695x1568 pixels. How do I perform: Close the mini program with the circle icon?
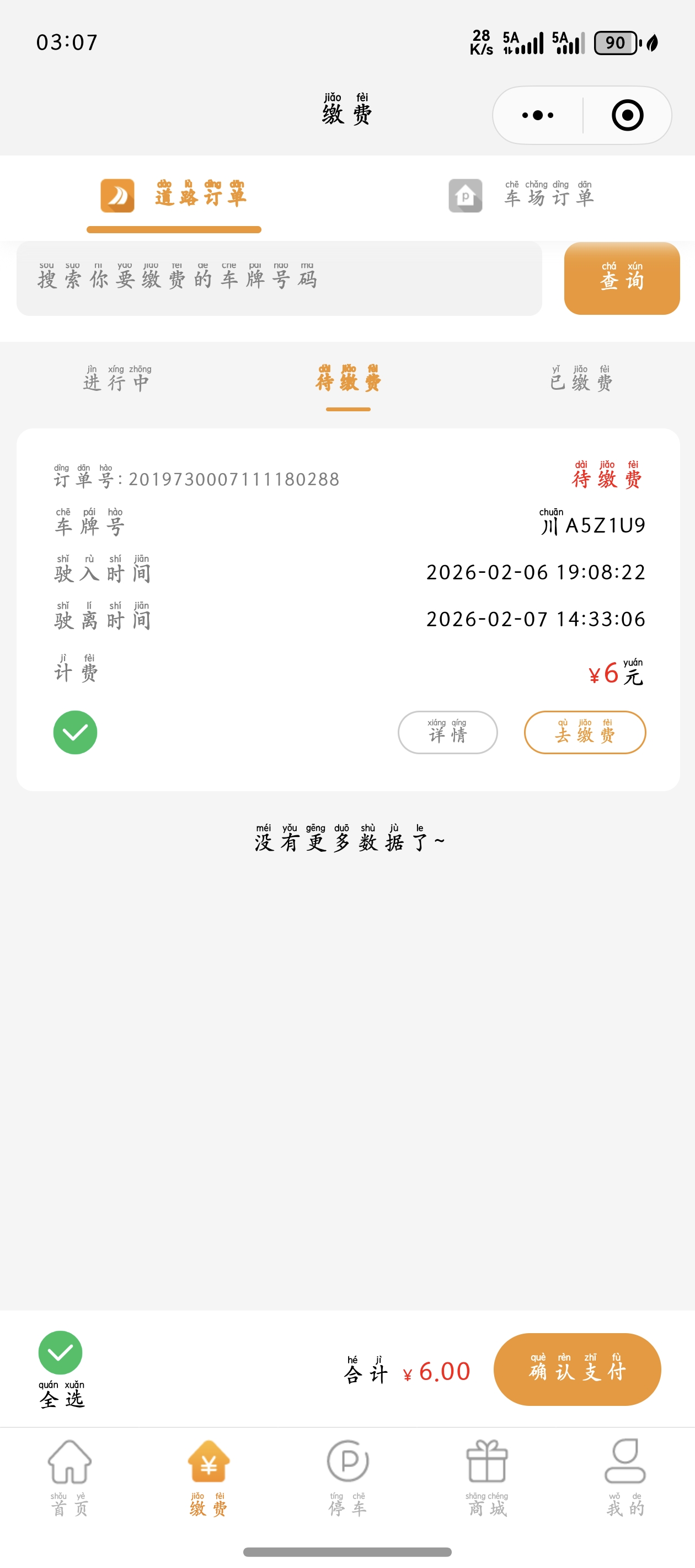coord(627,115)
